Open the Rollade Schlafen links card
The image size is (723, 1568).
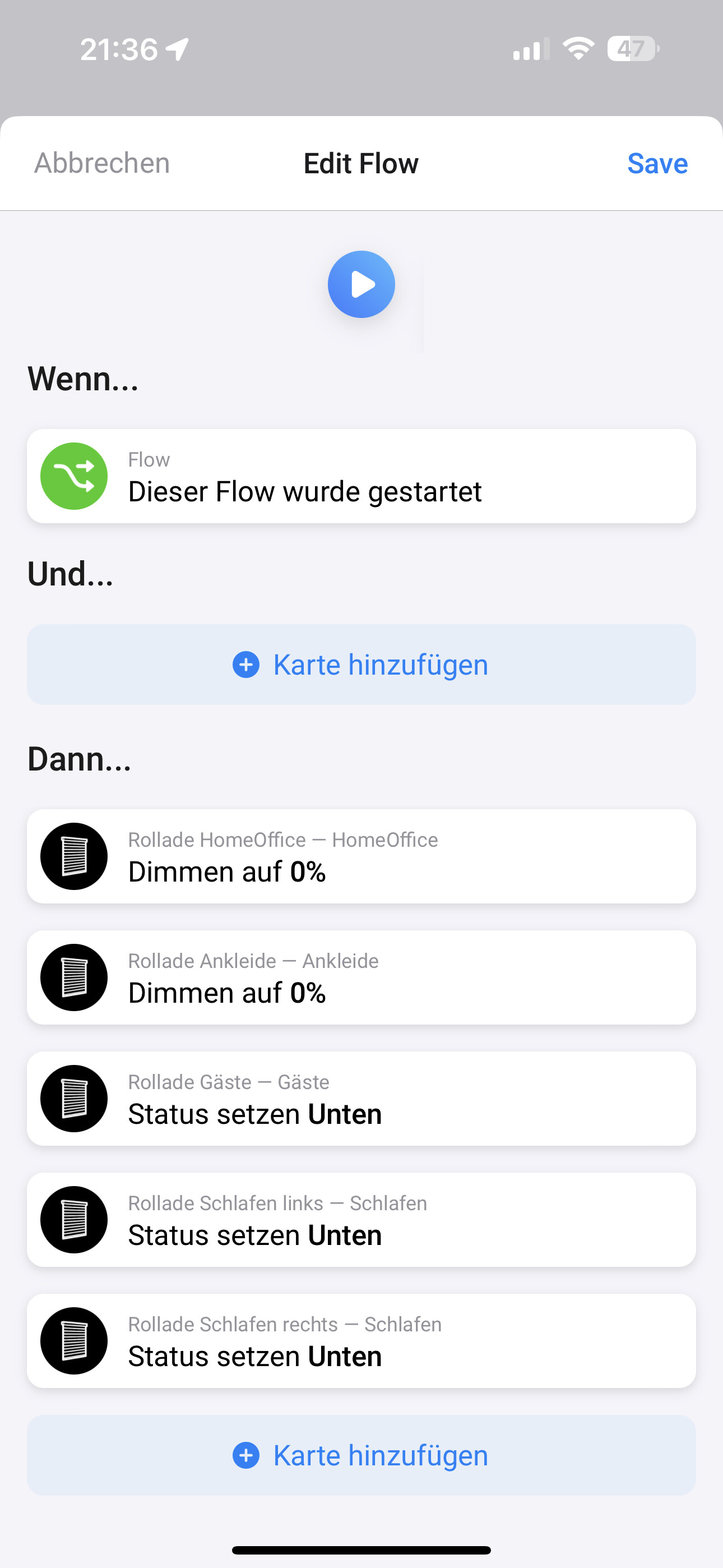tap(361, 1219)
